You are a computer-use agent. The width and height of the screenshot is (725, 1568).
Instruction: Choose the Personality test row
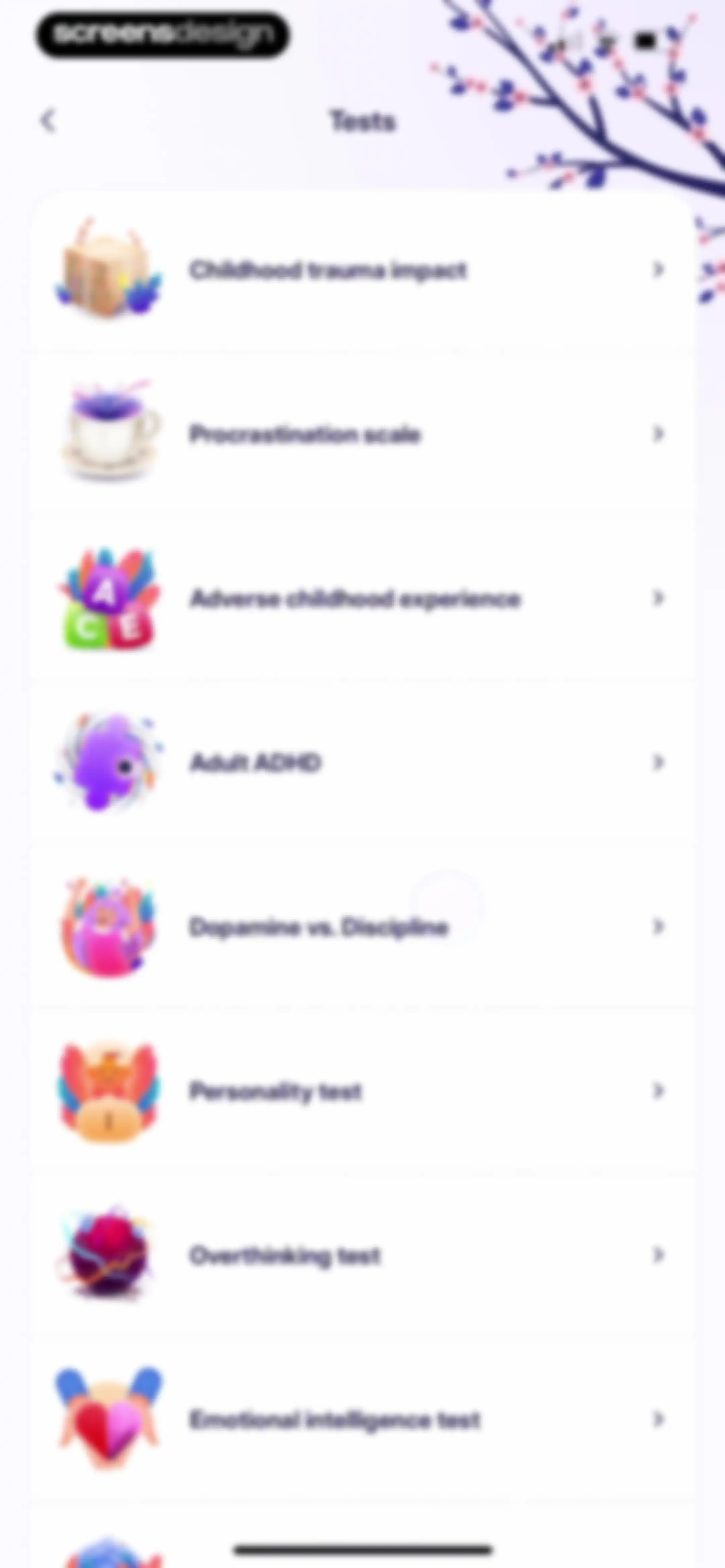(x=362, y=1092)
